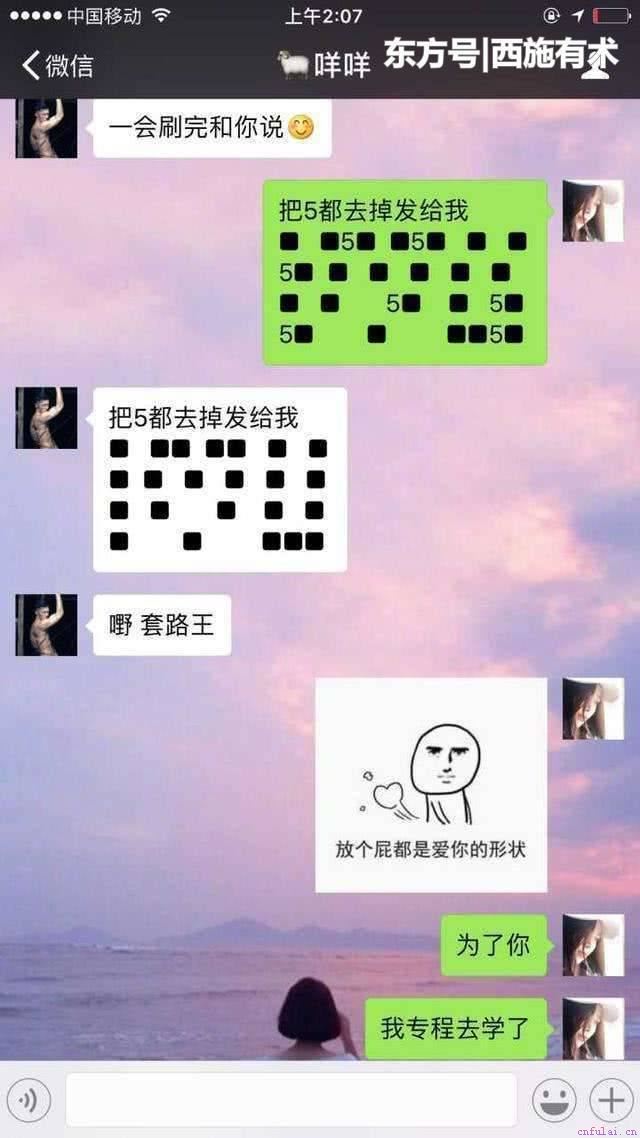Open the 放个屁都是爱你的形状 sticker image

(431, 785)
